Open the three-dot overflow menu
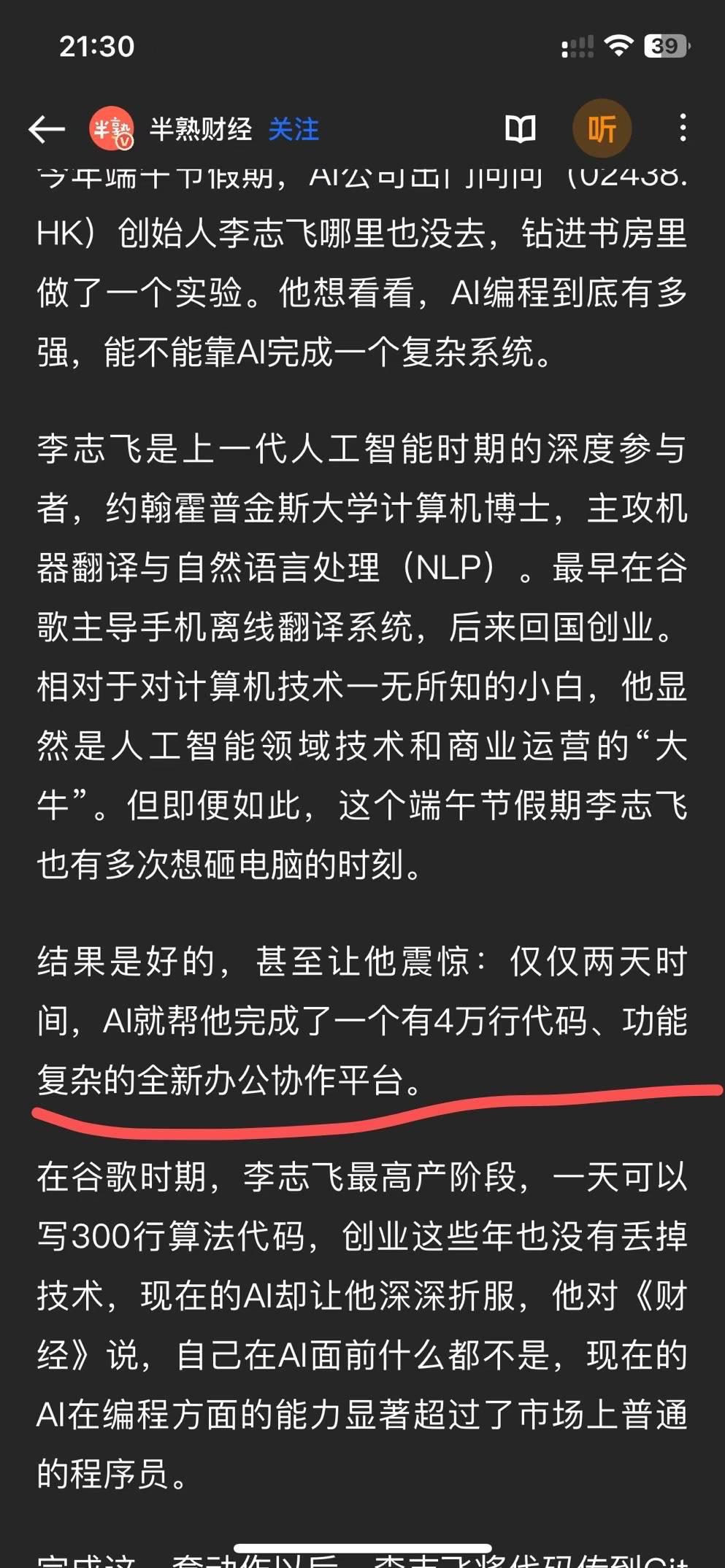 (x=683, y=128)
